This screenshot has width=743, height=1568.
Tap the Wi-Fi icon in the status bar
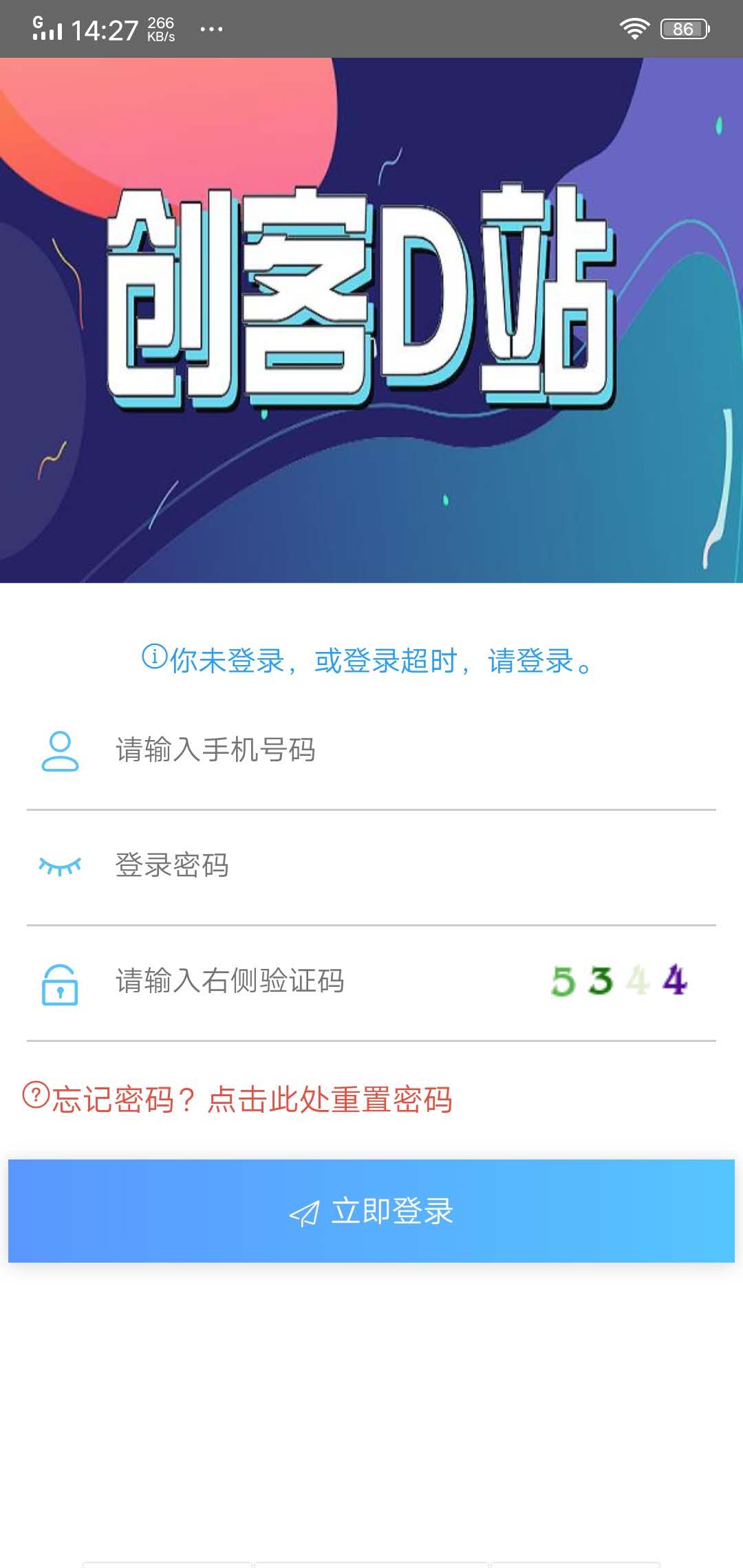click(x=635, y=28)
